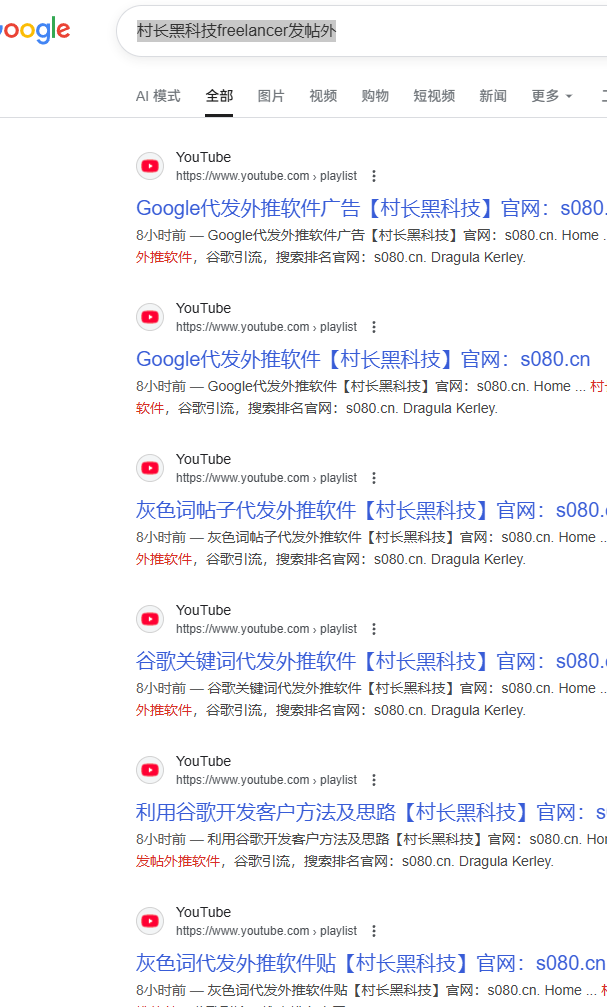Tap the Google search box
Image resolution: width=607 pixels, height=1007 pixels.
click(x=400, y=31)
